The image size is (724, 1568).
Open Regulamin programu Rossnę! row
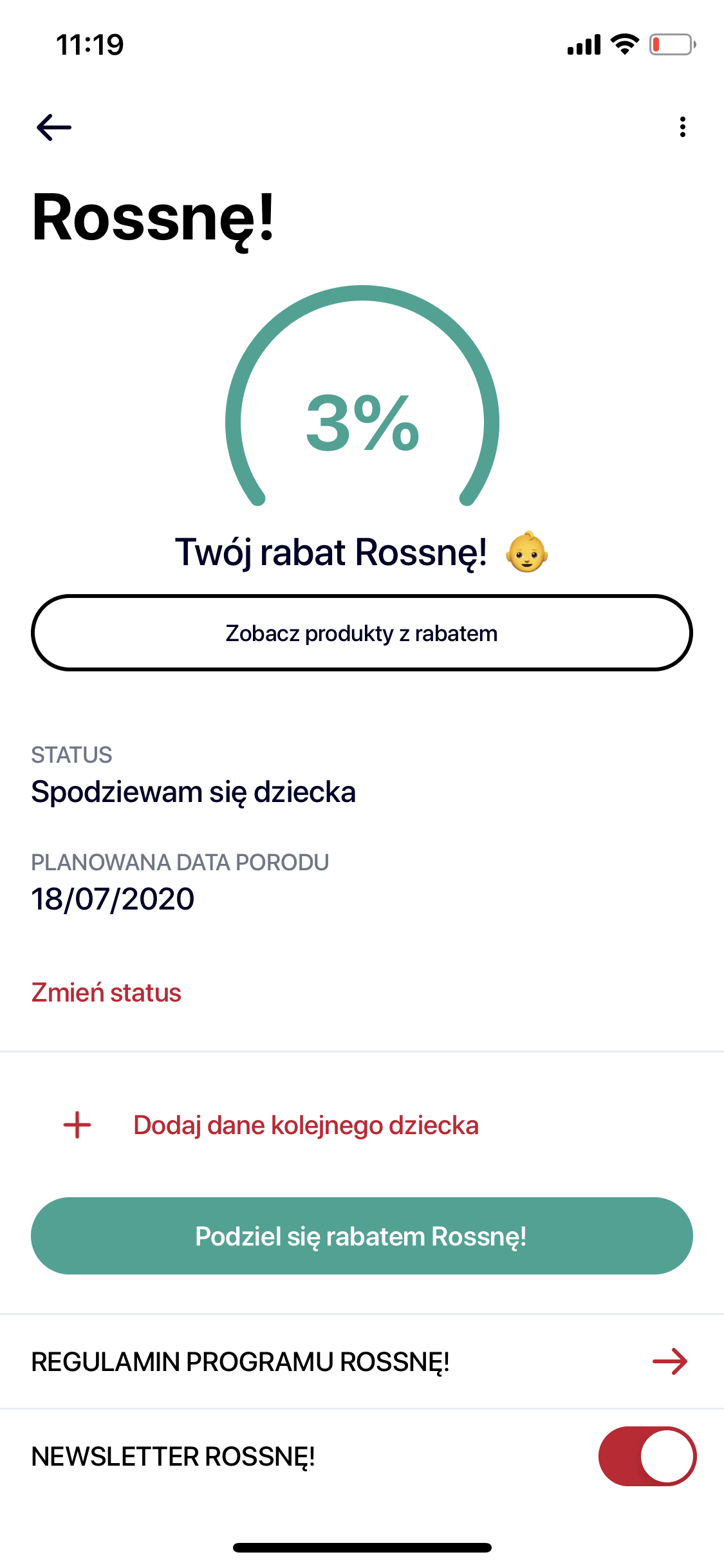362,1361
